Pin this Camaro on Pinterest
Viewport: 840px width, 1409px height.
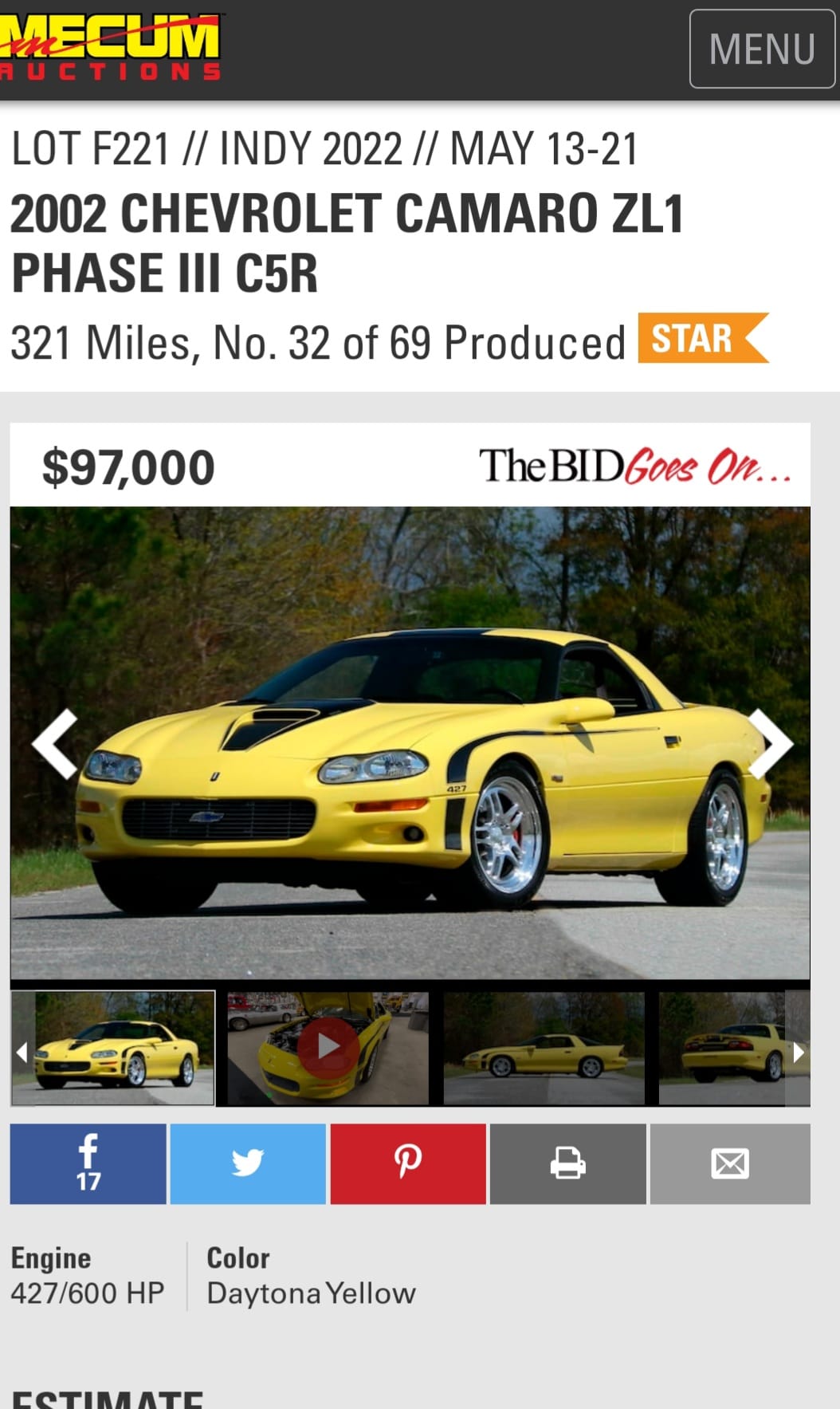408,1163
